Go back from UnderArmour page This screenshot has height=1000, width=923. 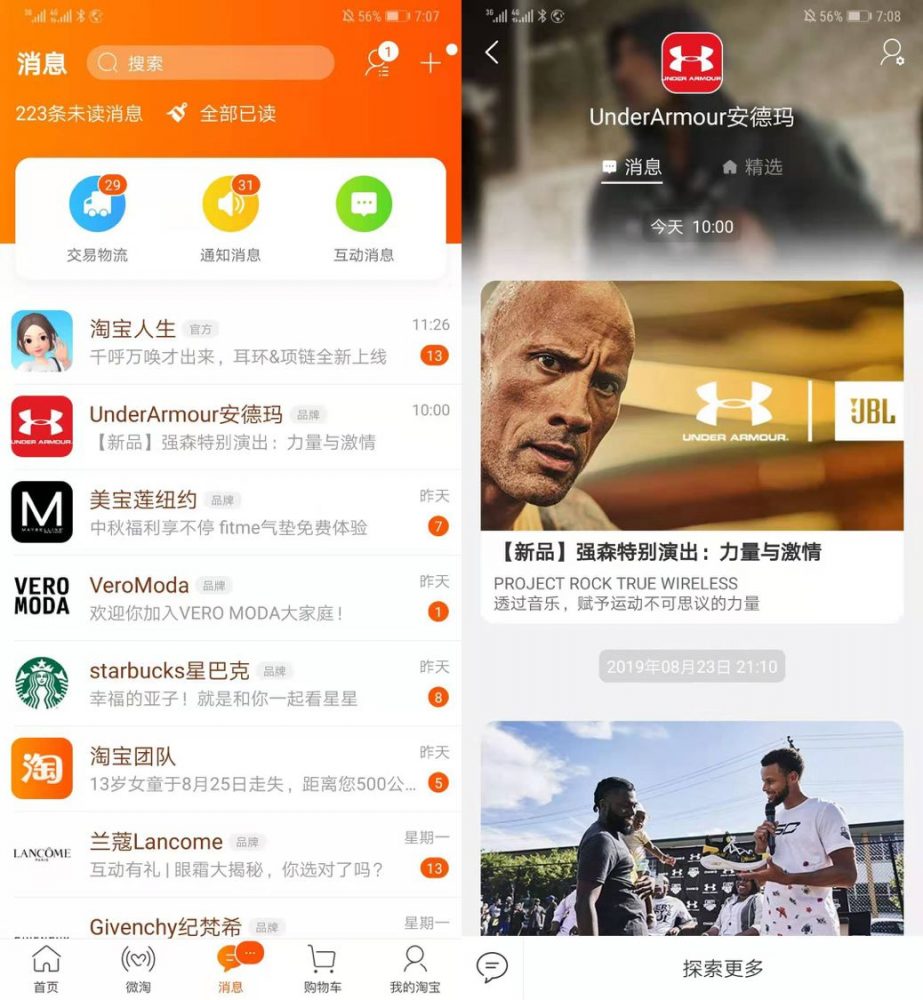point(491,52)
